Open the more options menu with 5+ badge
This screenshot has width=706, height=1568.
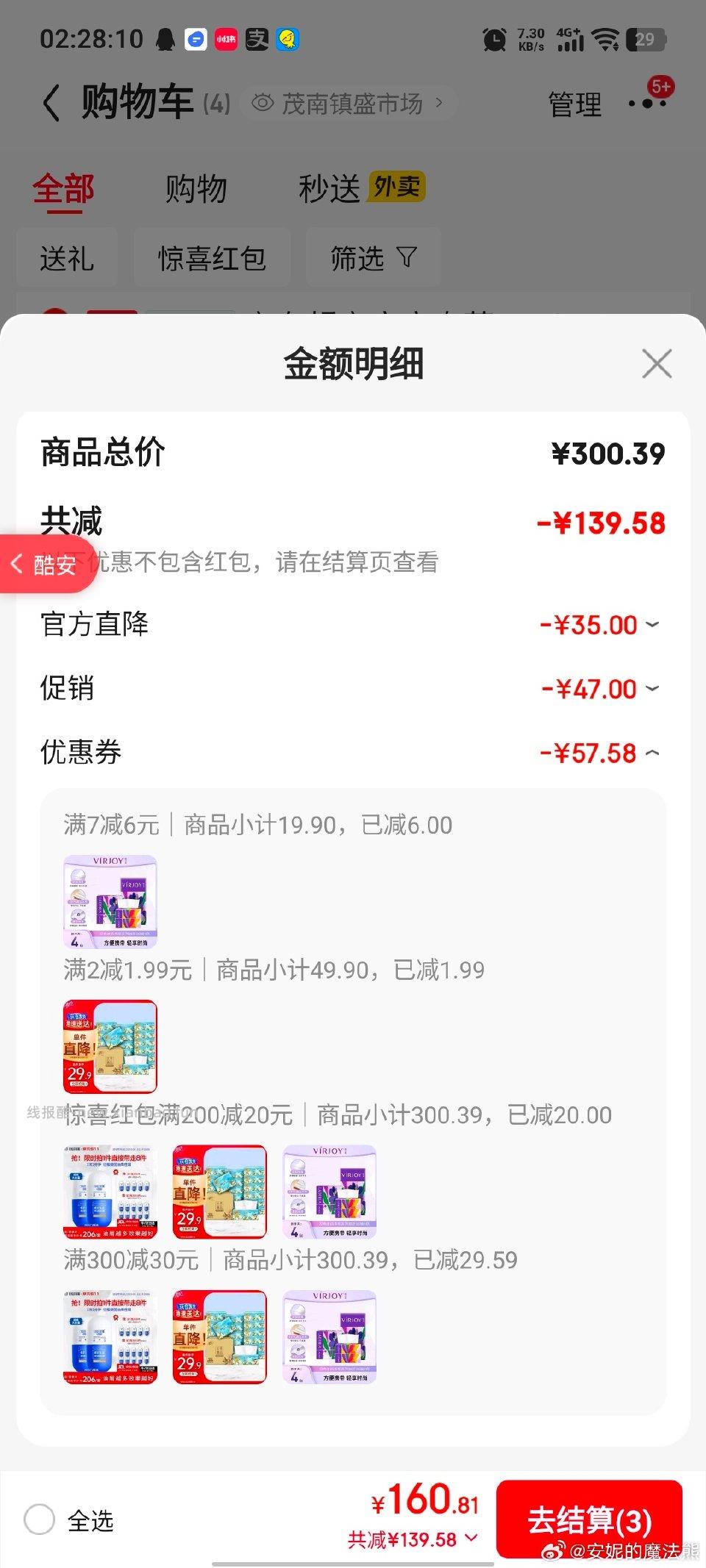point(647,104)
